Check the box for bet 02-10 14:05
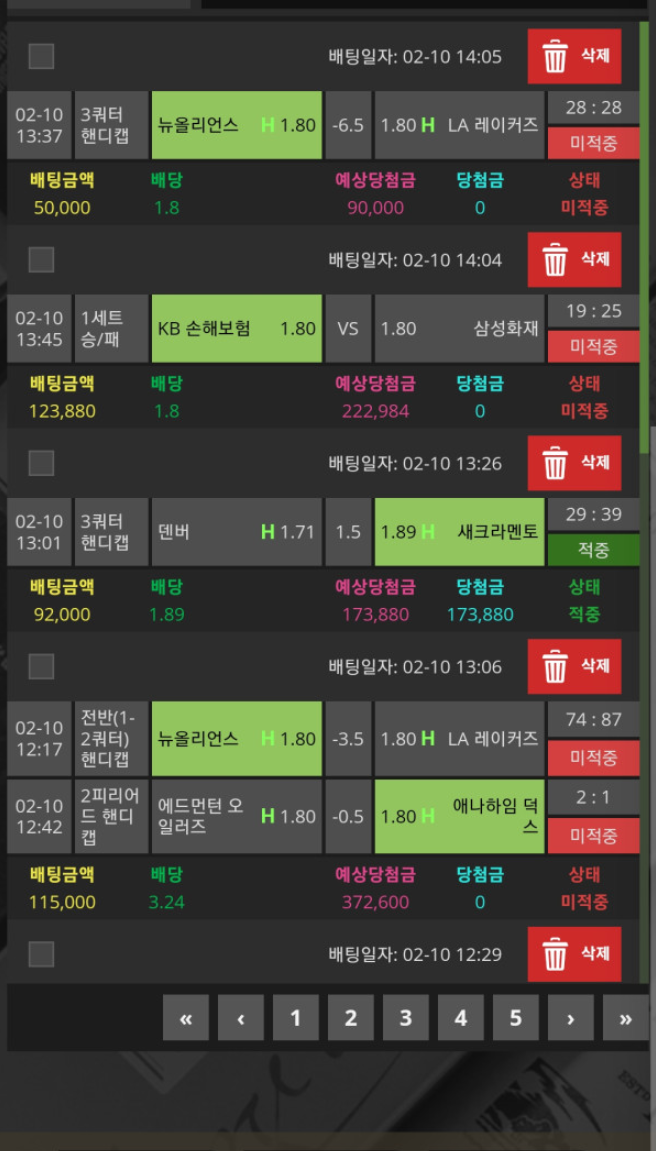Image resolution: width=656 pixels, height=1151 pixels. [41, 56]
